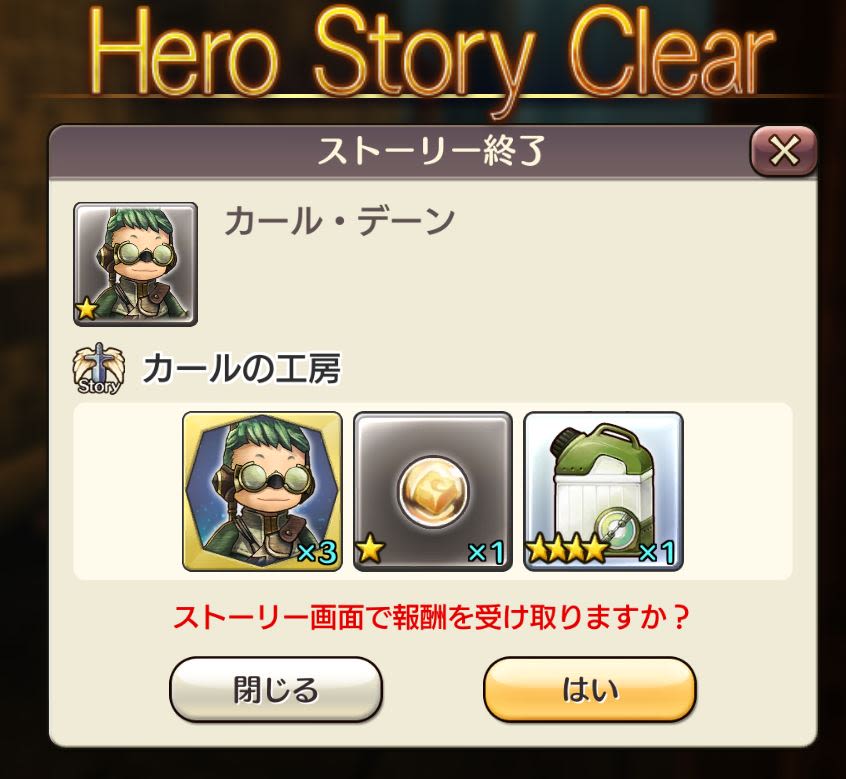View the Karl Dane shard reward x3
Screen dimensions: 846x779
(x=262, y=491)
